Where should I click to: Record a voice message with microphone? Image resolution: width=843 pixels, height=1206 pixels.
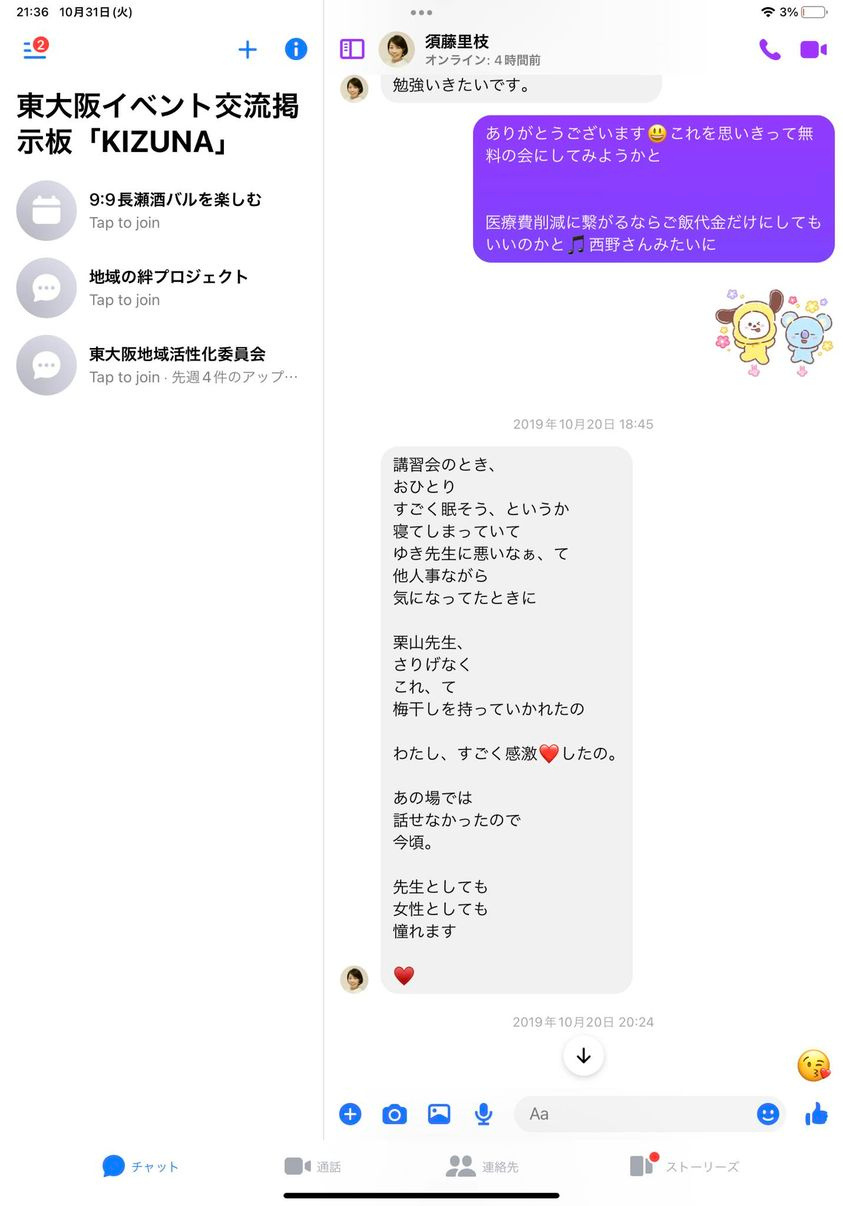(x=484, y=1113)
